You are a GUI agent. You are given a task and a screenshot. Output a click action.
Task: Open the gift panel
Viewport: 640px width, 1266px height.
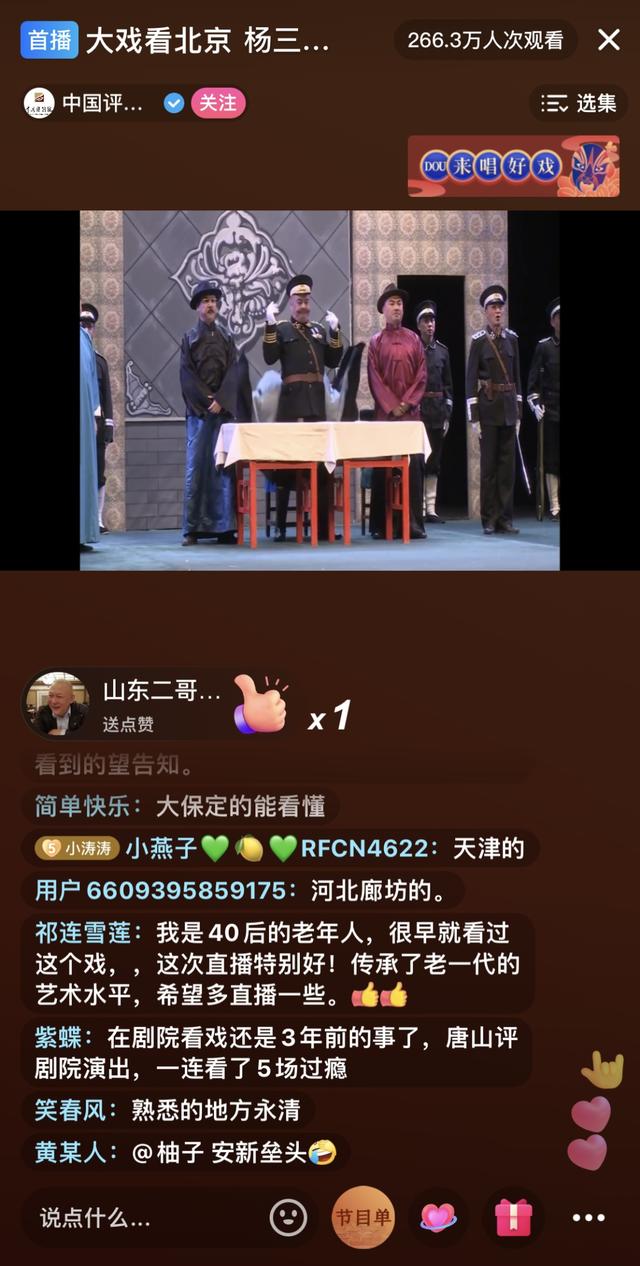pos(513,1217)
